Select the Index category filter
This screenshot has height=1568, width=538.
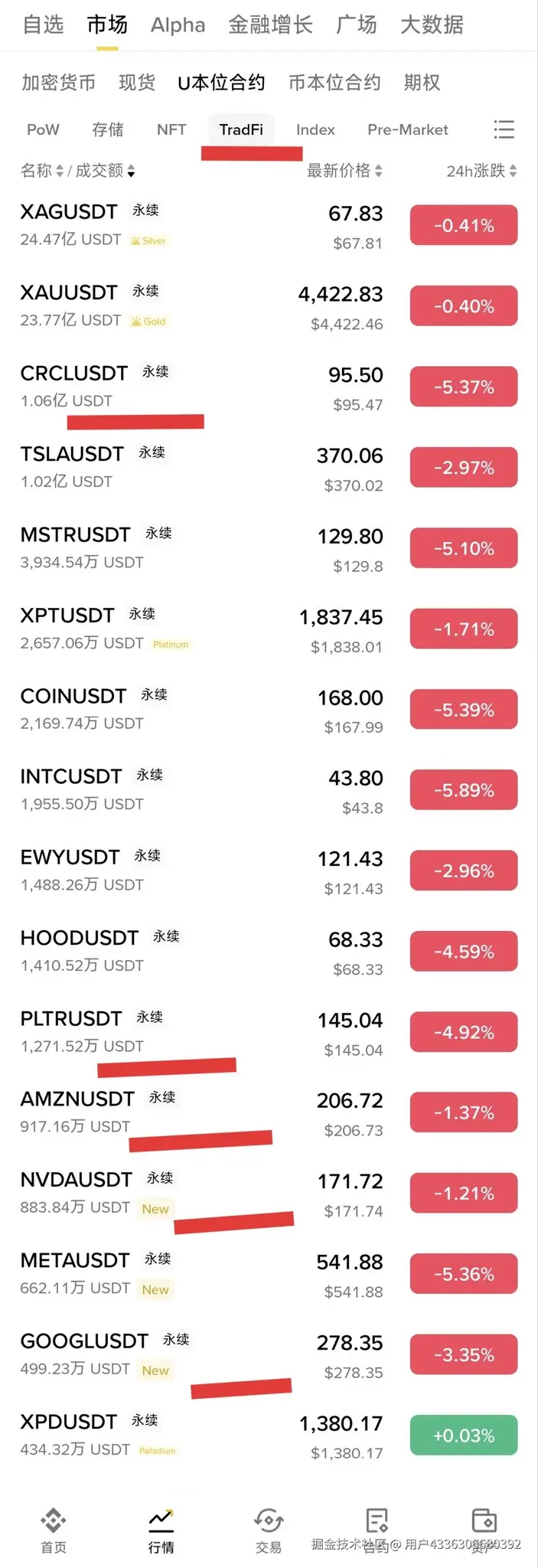tap(315, 129)
